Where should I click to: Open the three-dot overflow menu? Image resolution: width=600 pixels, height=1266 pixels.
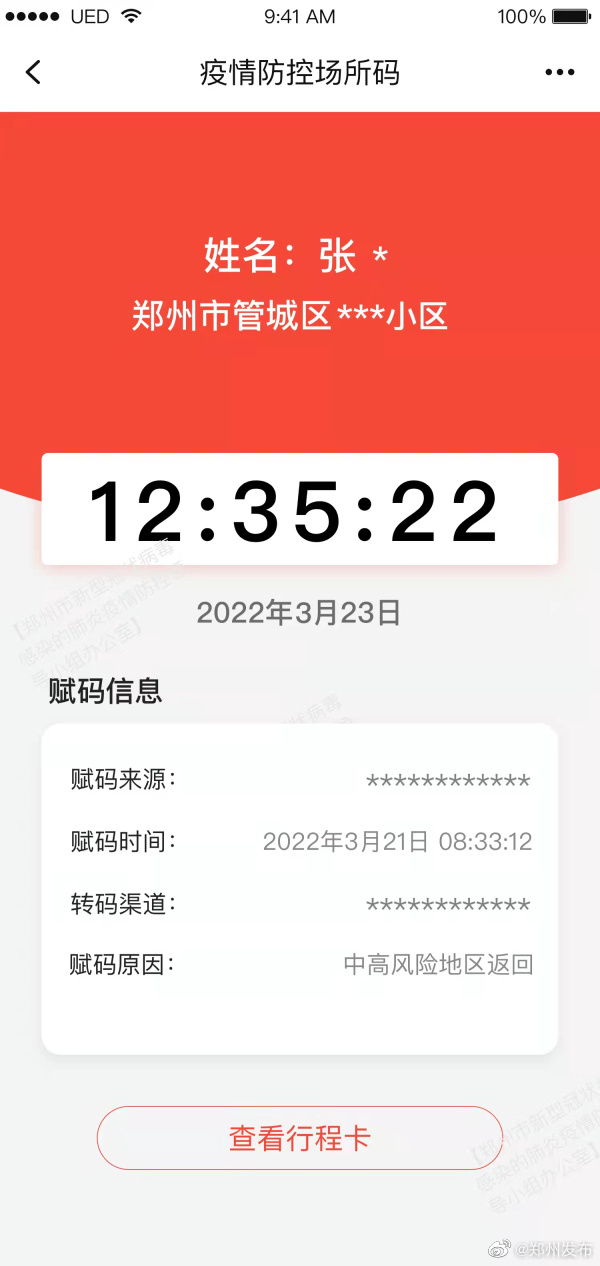[x=560, y=72]
